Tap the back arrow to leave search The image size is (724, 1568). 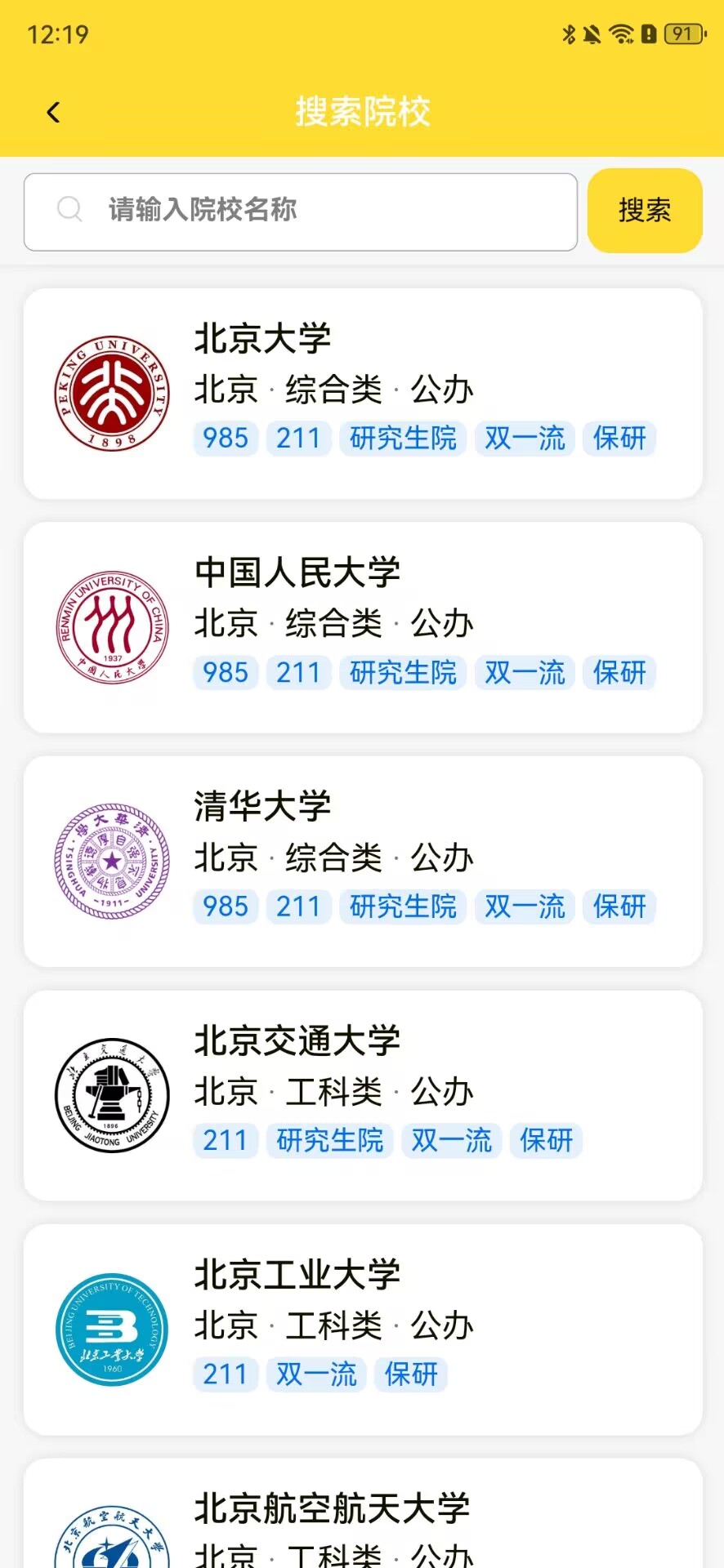(x=53, y=111)
